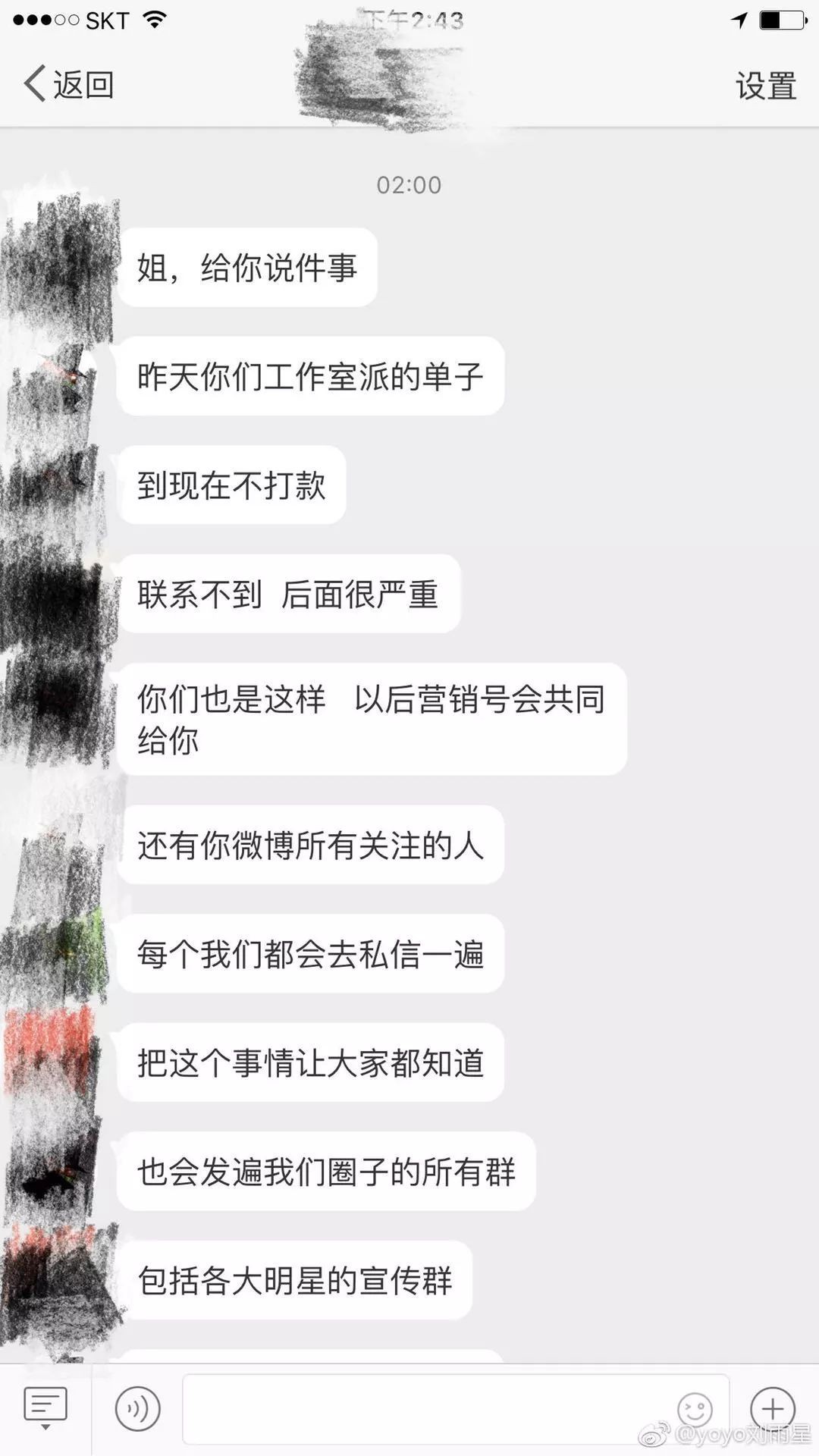The image size is (819, 1456).
Task: Tap the message text field
Action: (x=425, y=1409)
